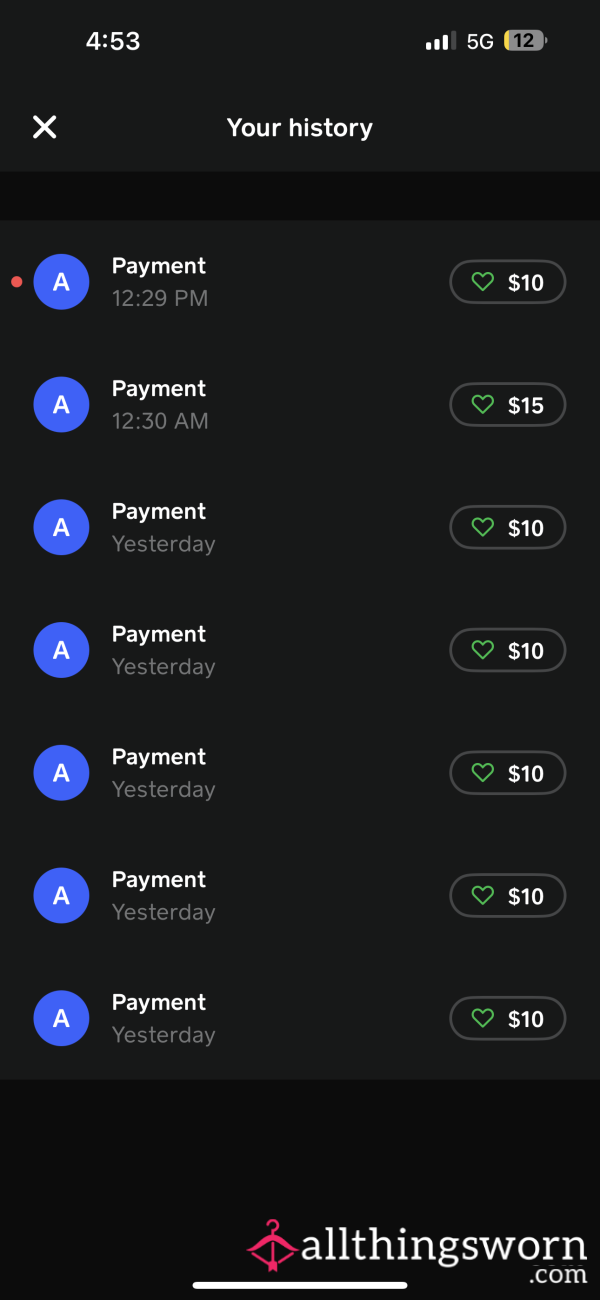Open the 12:29 PM payment
Image resolution: width=600 pixels, height=1300 pixels.
[x=300, y=282]
